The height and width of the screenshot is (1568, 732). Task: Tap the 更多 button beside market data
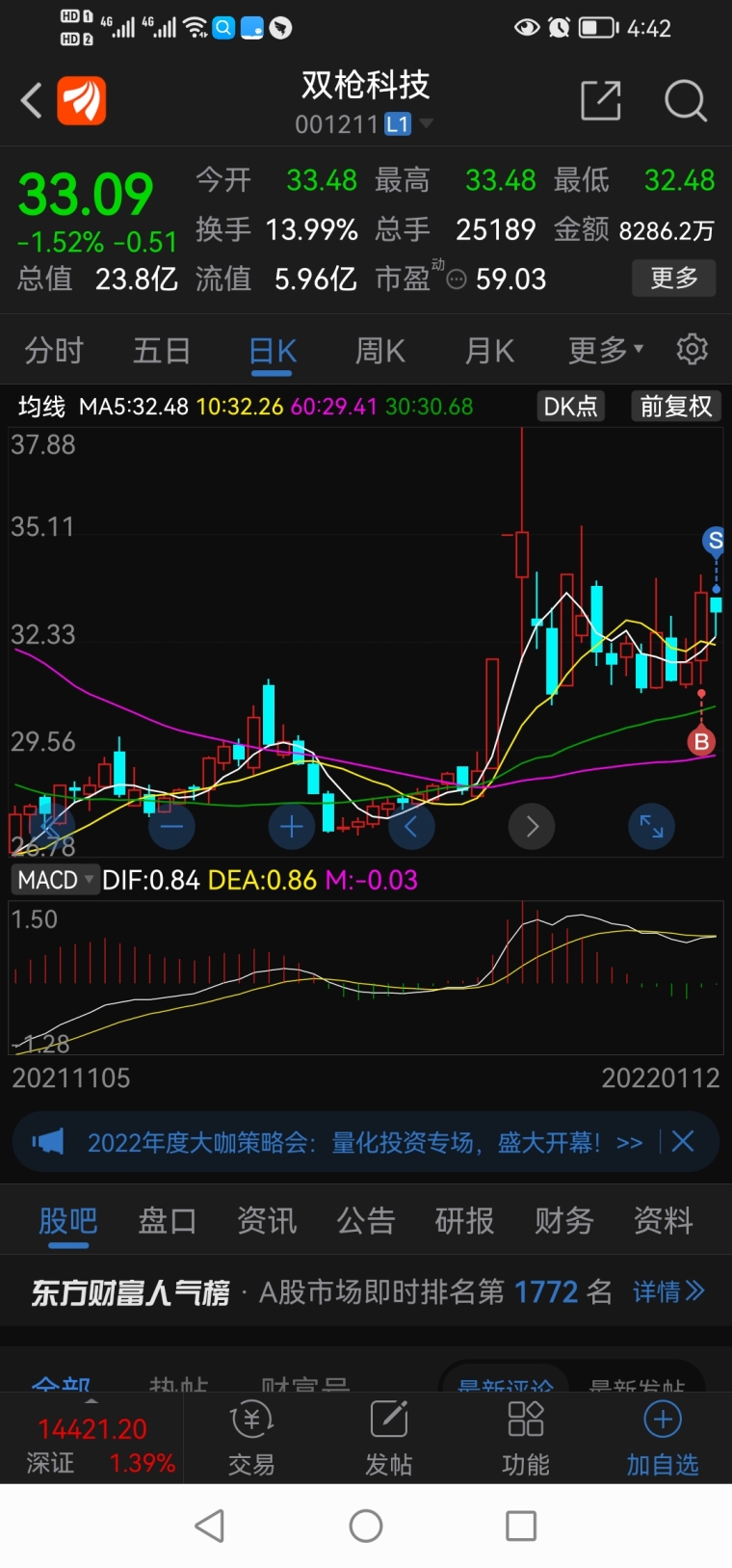674,279
